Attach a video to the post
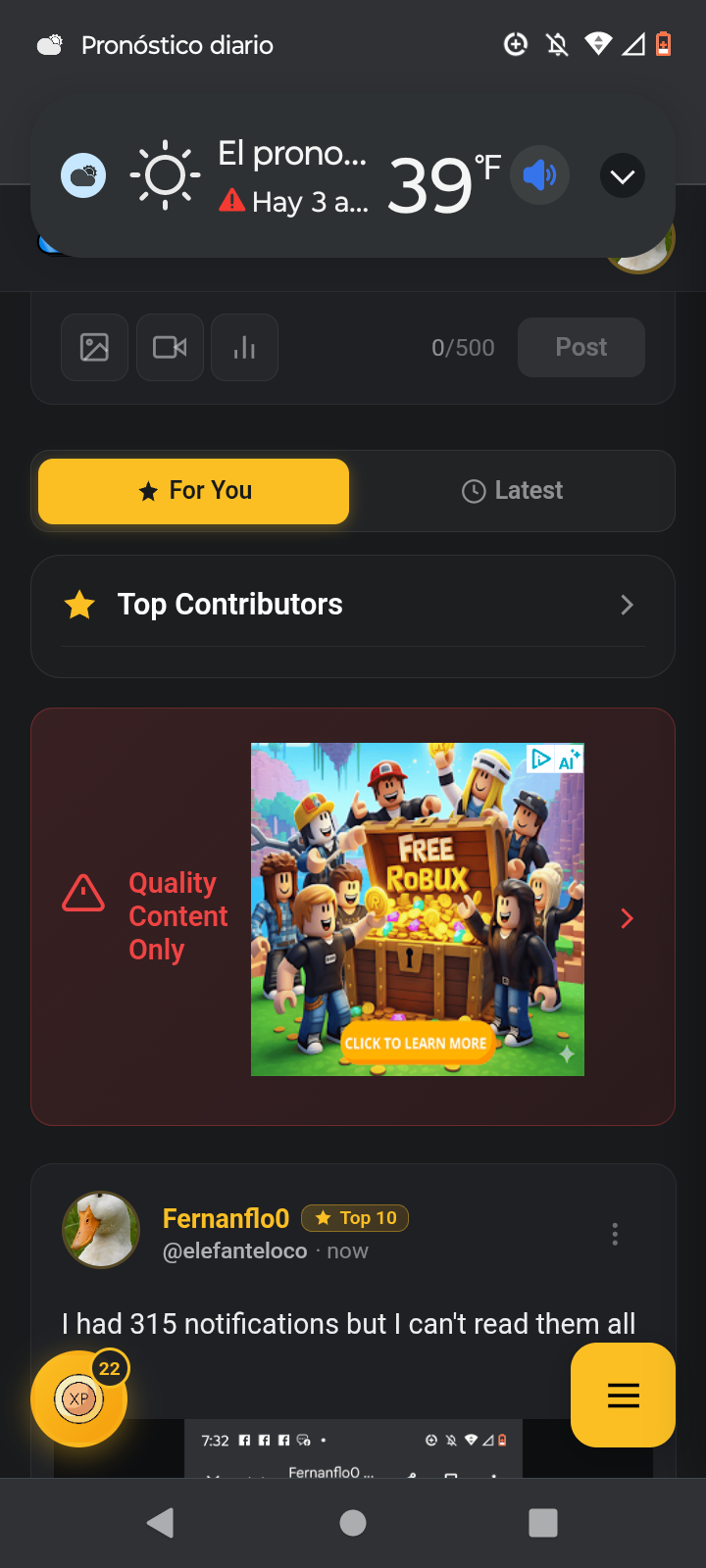This screenshot has width=706, height=1568. (170, 347)
